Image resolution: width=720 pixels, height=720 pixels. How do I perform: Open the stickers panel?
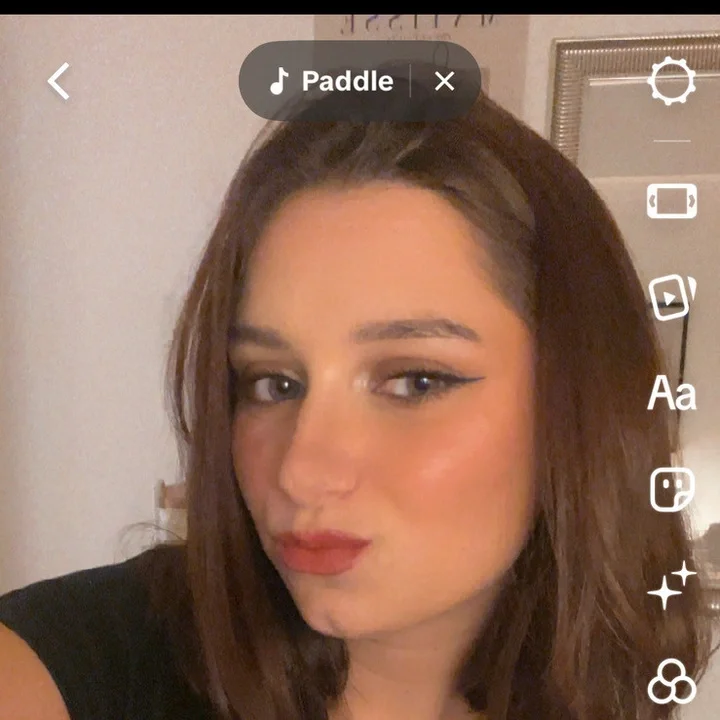click(671, 490)
